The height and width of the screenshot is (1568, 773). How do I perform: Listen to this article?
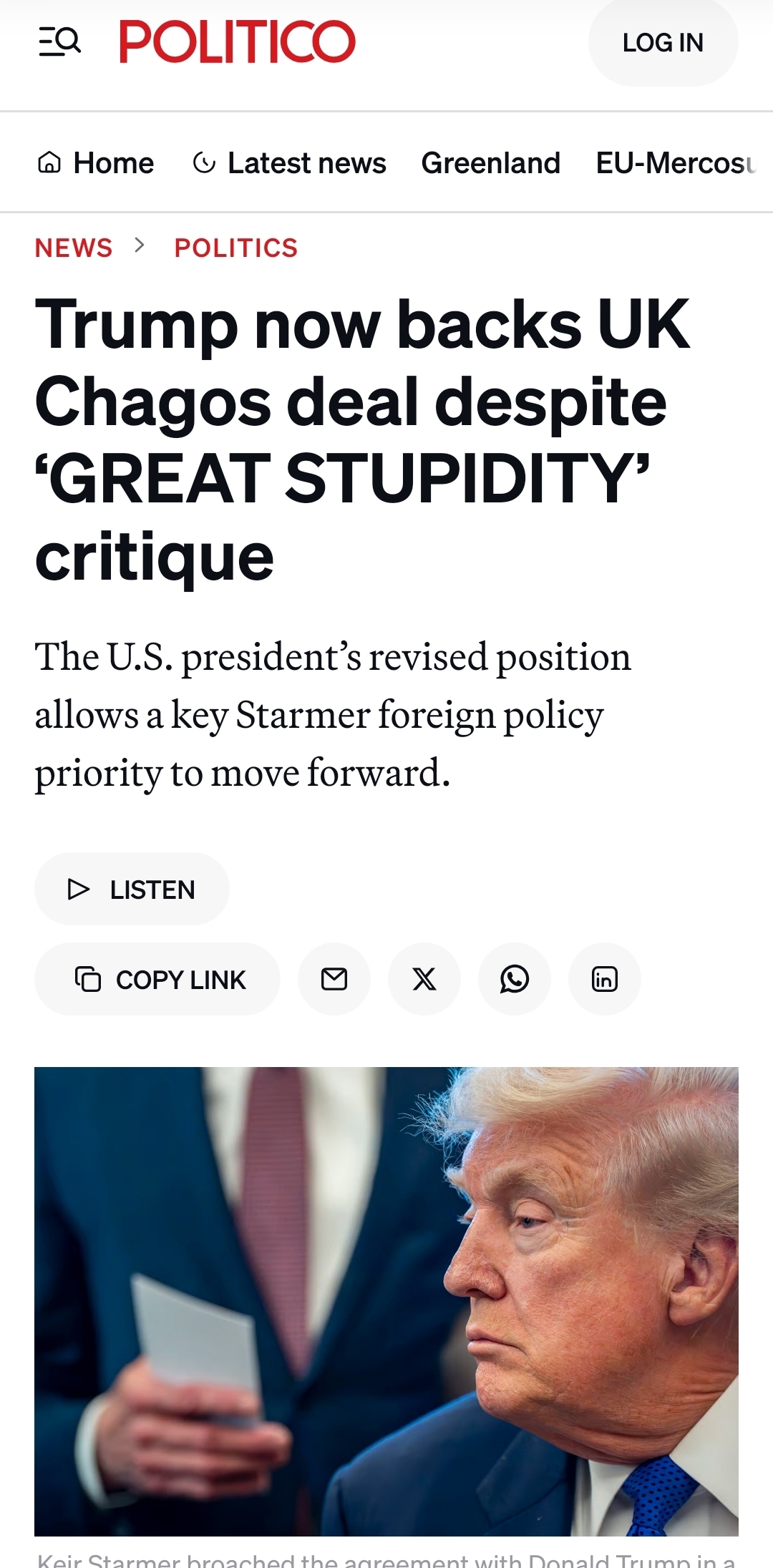132,889
